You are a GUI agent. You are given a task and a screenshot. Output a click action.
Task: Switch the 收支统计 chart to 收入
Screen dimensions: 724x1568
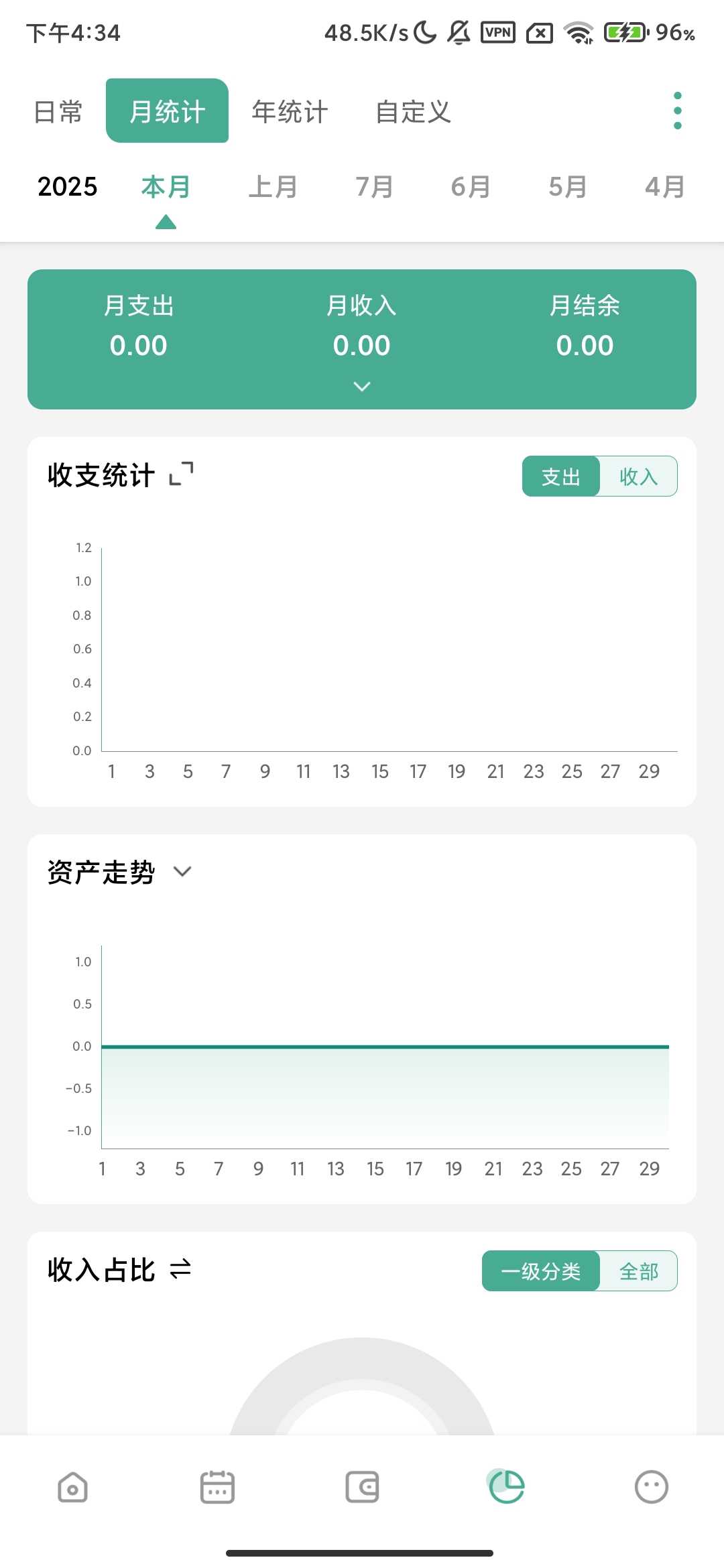[638, 476]
